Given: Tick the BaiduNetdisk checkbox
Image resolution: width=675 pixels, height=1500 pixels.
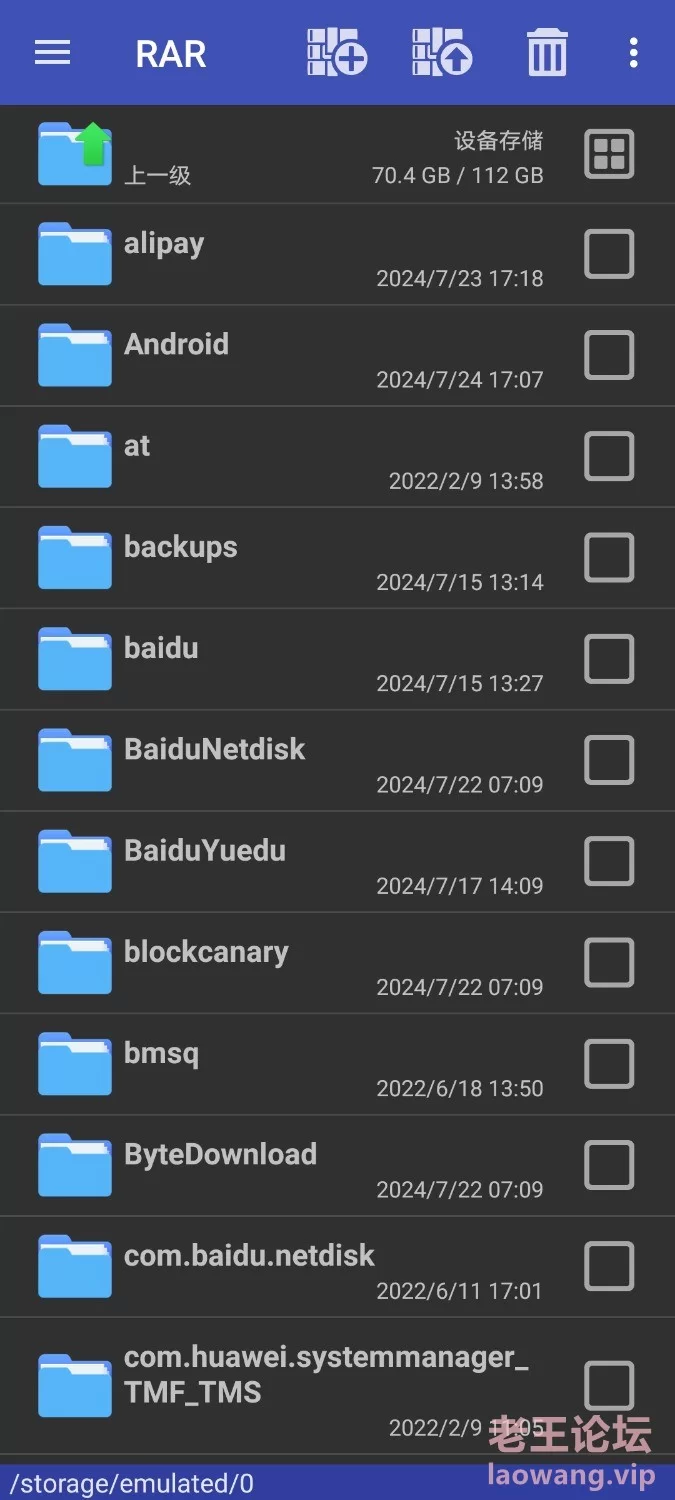Looking at the screenshot, I should (x=609, y=760).
